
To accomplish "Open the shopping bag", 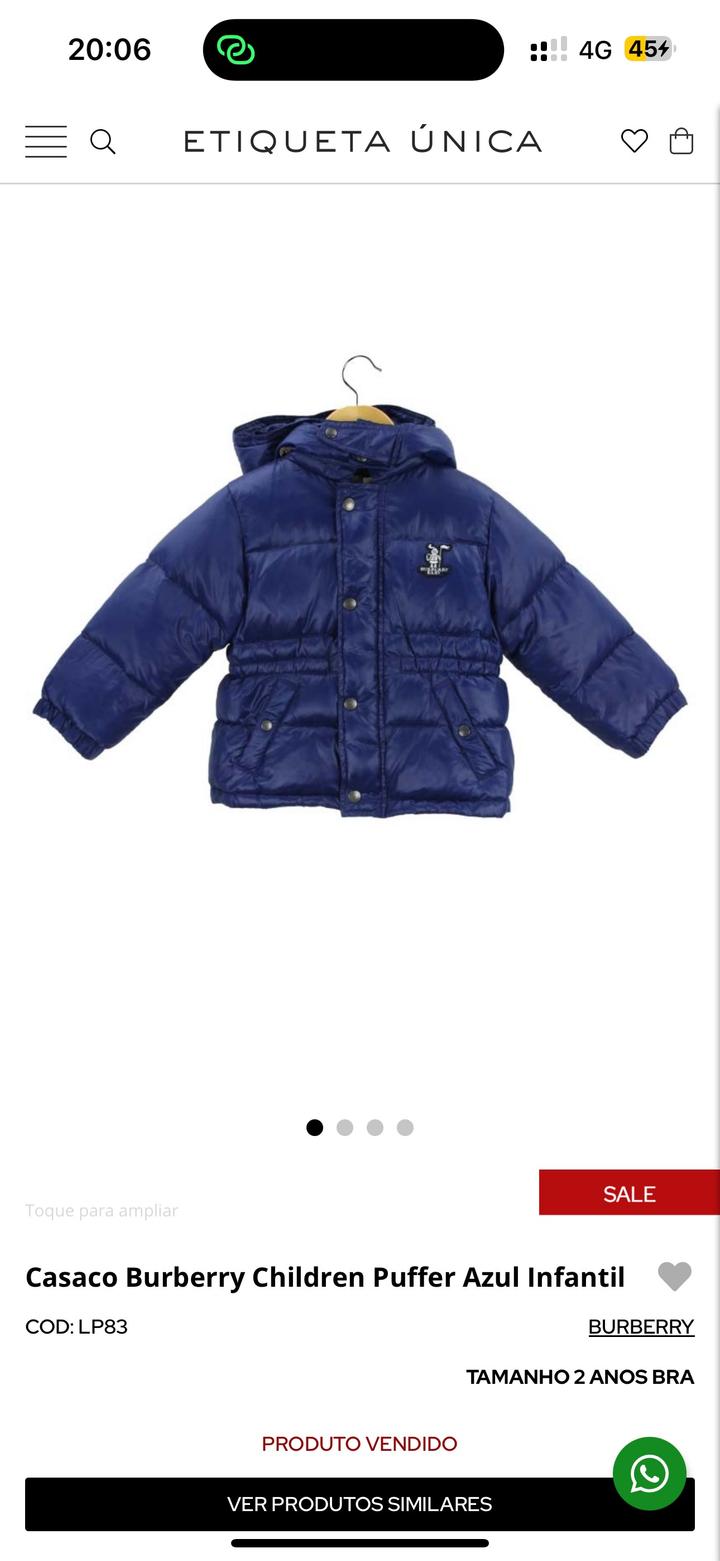I will pos(681,141).
